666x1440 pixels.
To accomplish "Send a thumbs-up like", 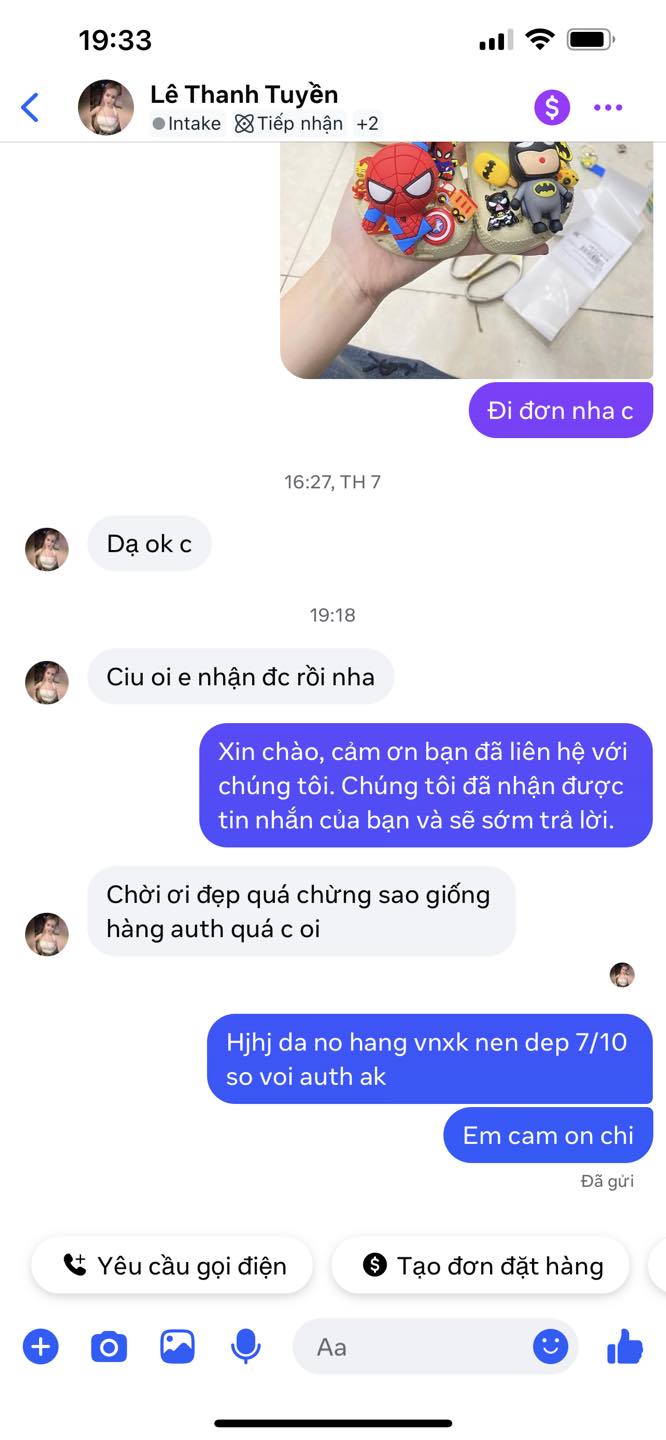I will click(x=625, y=1346).
